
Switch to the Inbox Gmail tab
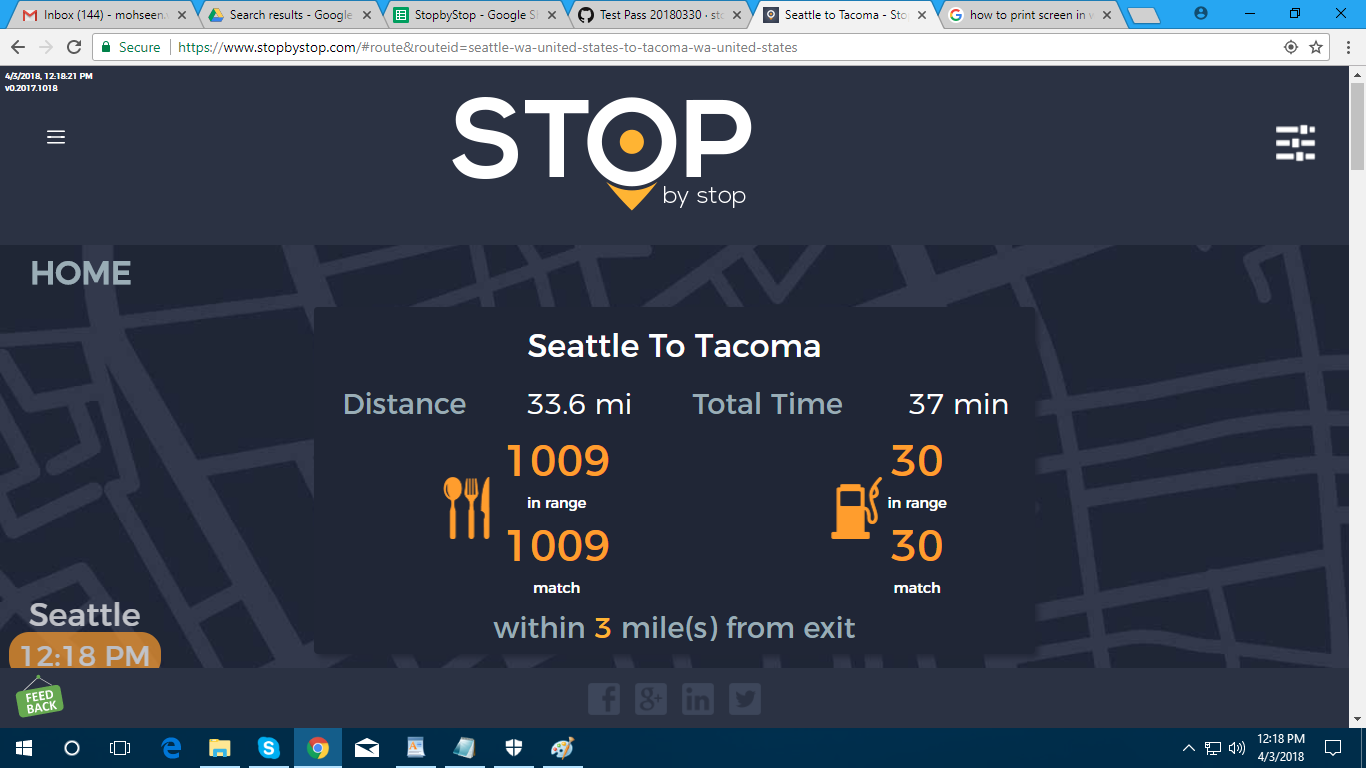click(x=100, y=15)
